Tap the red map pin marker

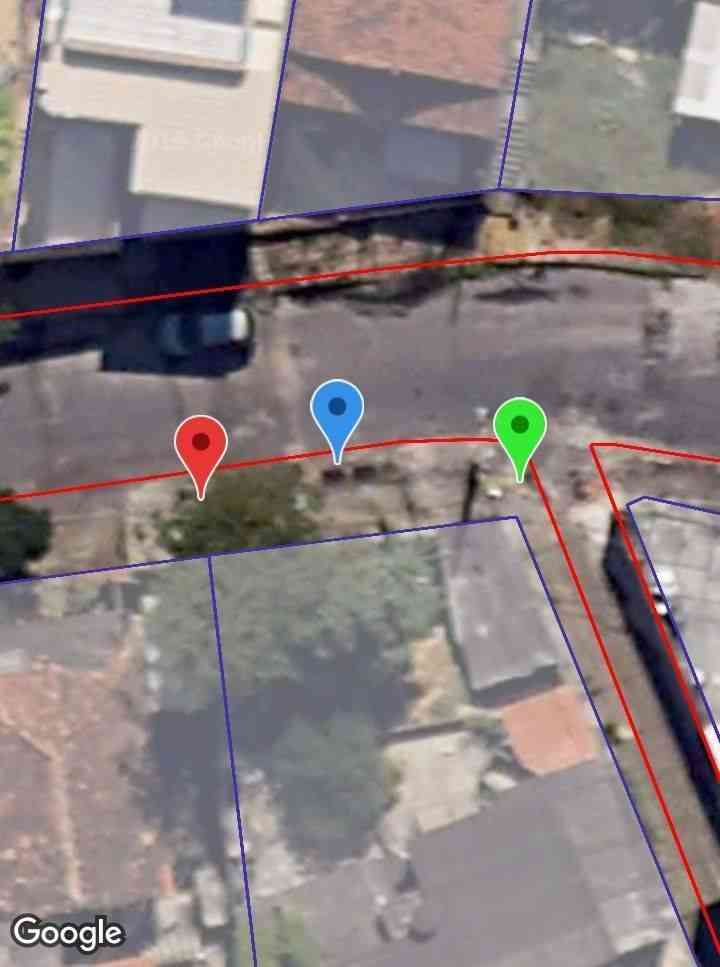pyautogui.click(x=201, y=445)
